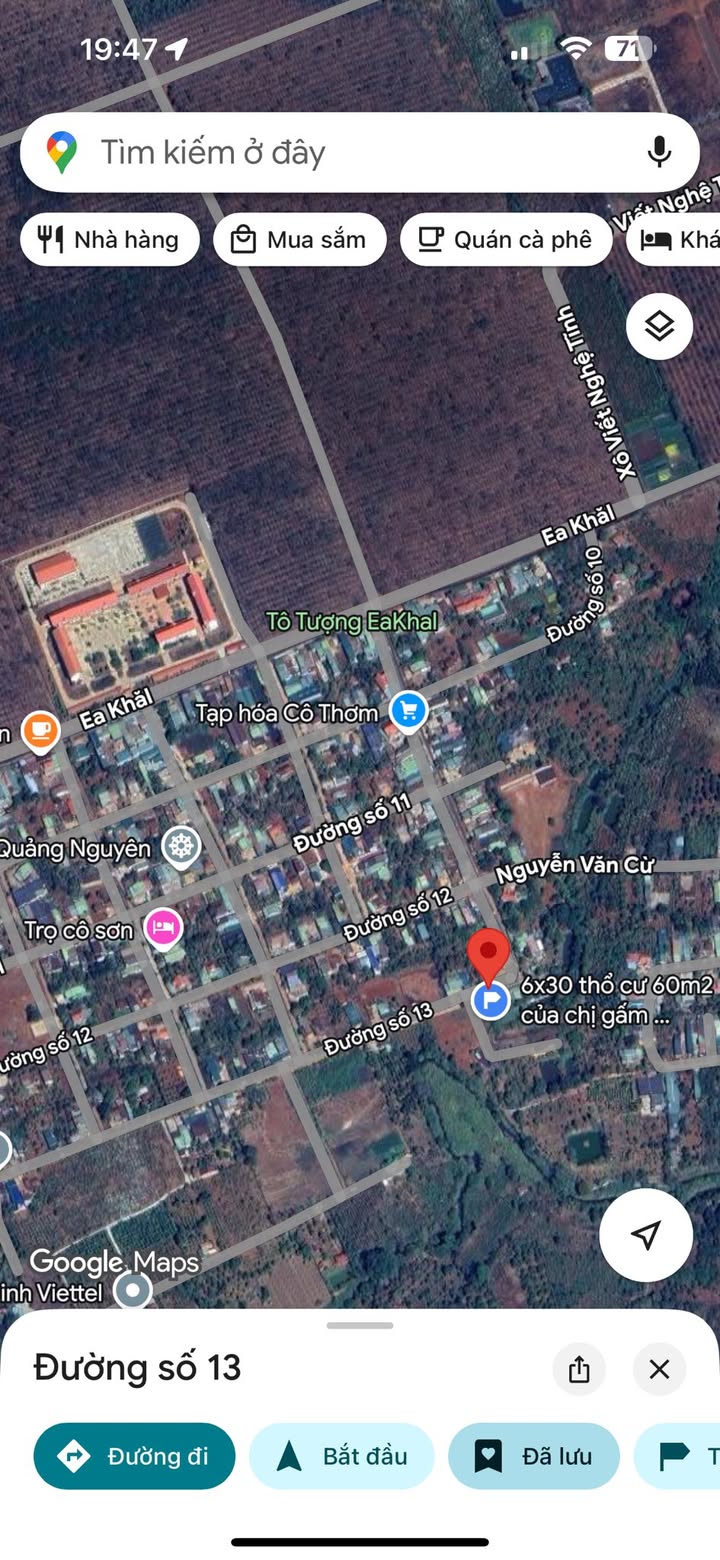Center map on my location
The height and width of the screenshot is (1560, 720).
click(x=646, y=1235)
